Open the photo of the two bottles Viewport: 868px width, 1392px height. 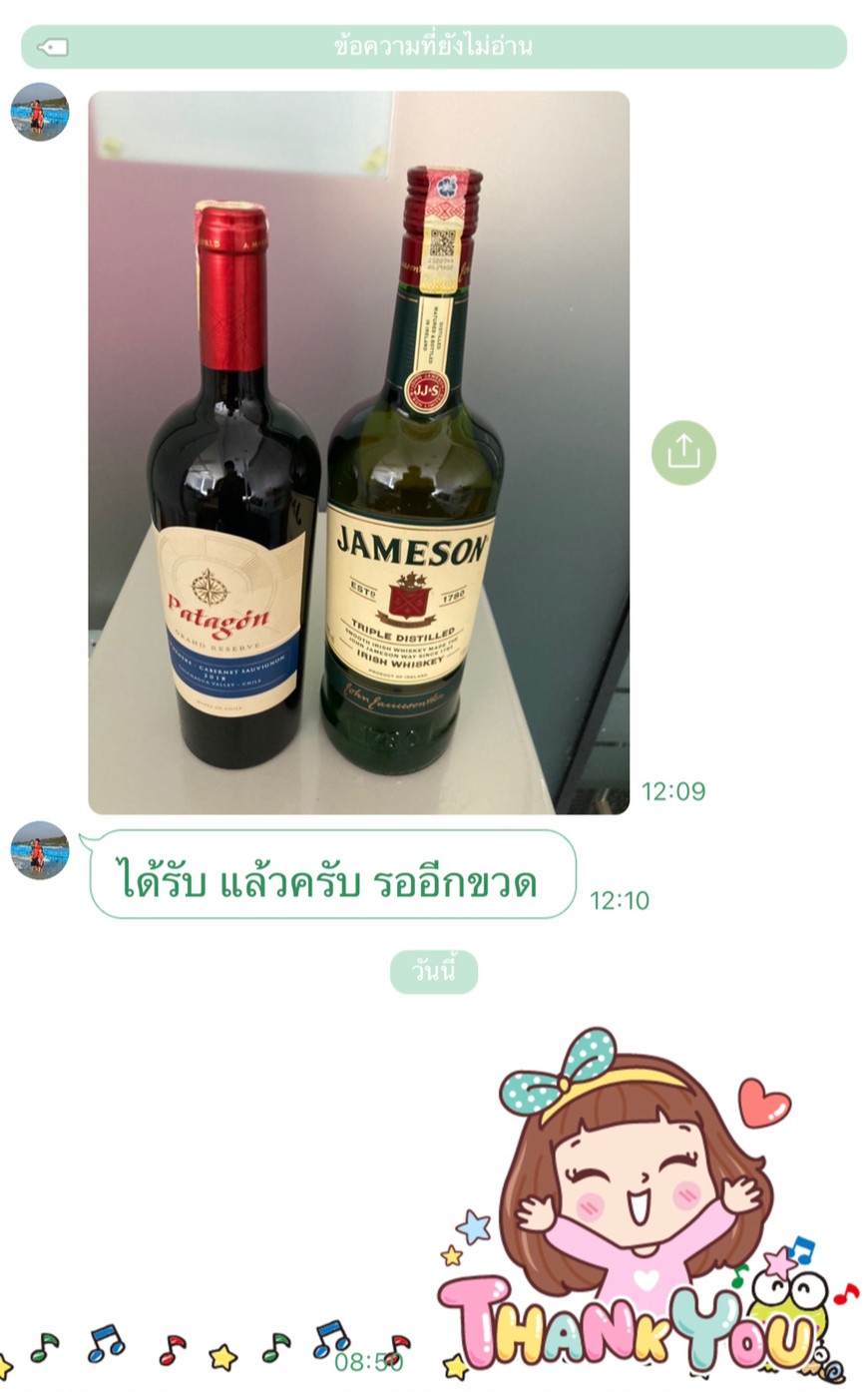coord(359,453)
